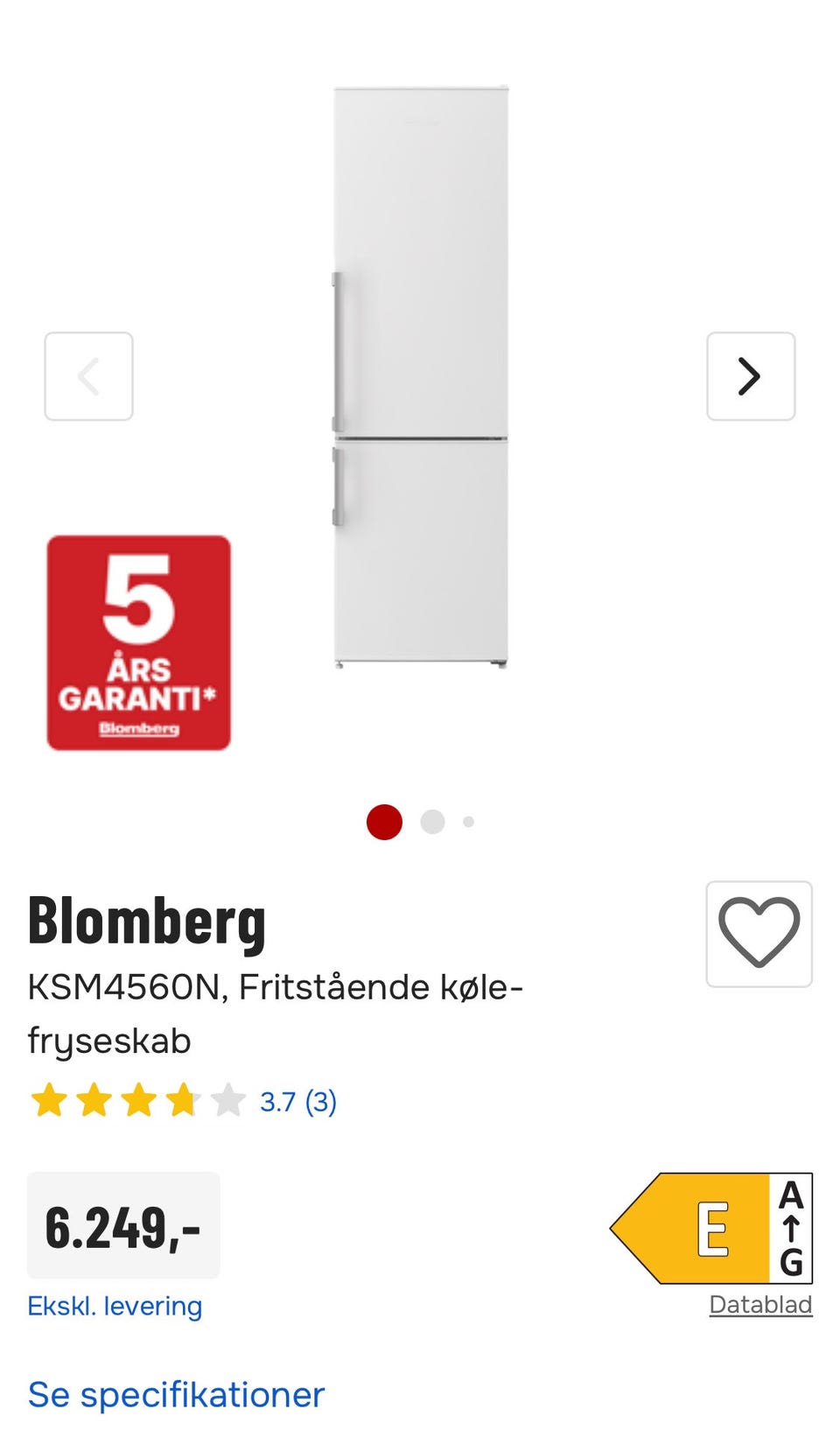Toggle the wishlist heart for this fridge
The image size is (840, 1451).
coord(758,932)
